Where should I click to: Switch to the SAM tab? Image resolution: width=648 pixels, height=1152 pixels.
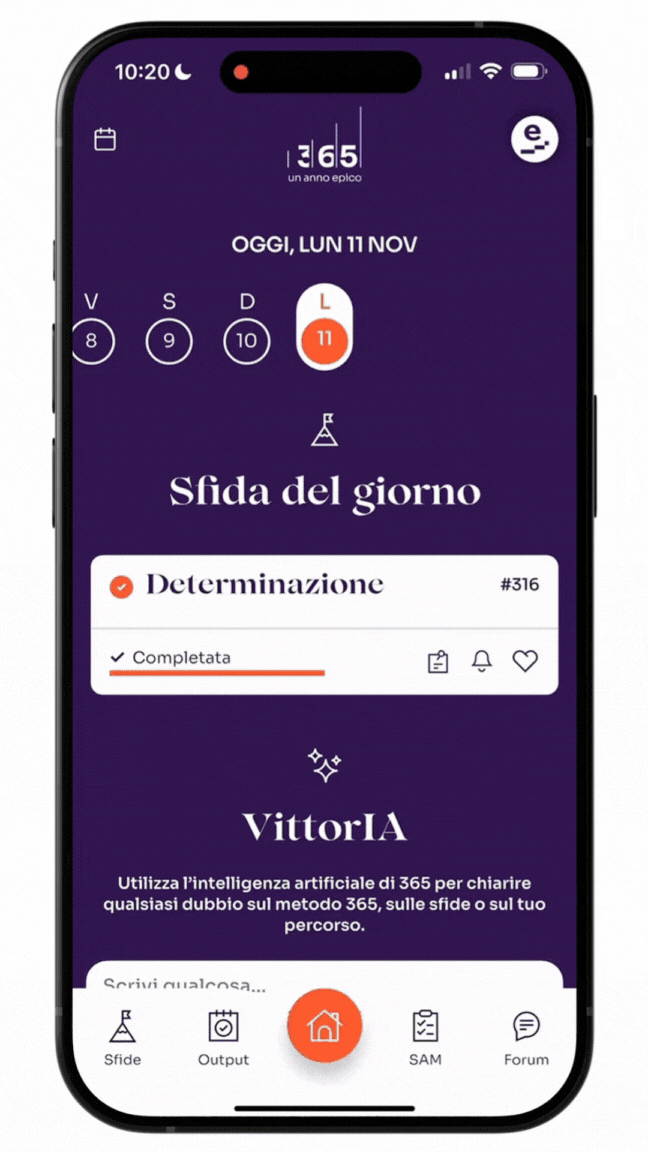[x=425, y=1037]
